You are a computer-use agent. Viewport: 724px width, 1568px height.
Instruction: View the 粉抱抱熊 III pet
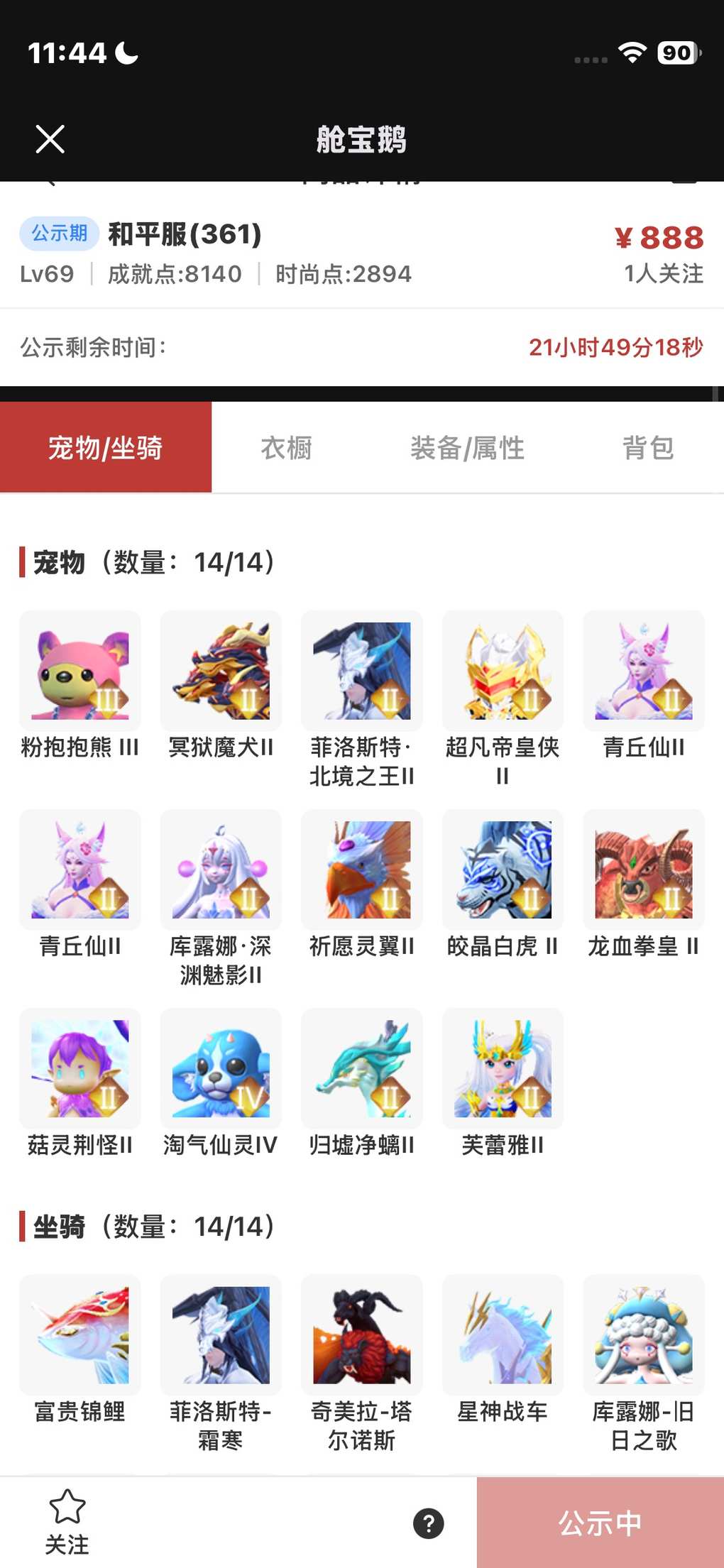click(x=80, y=671)
